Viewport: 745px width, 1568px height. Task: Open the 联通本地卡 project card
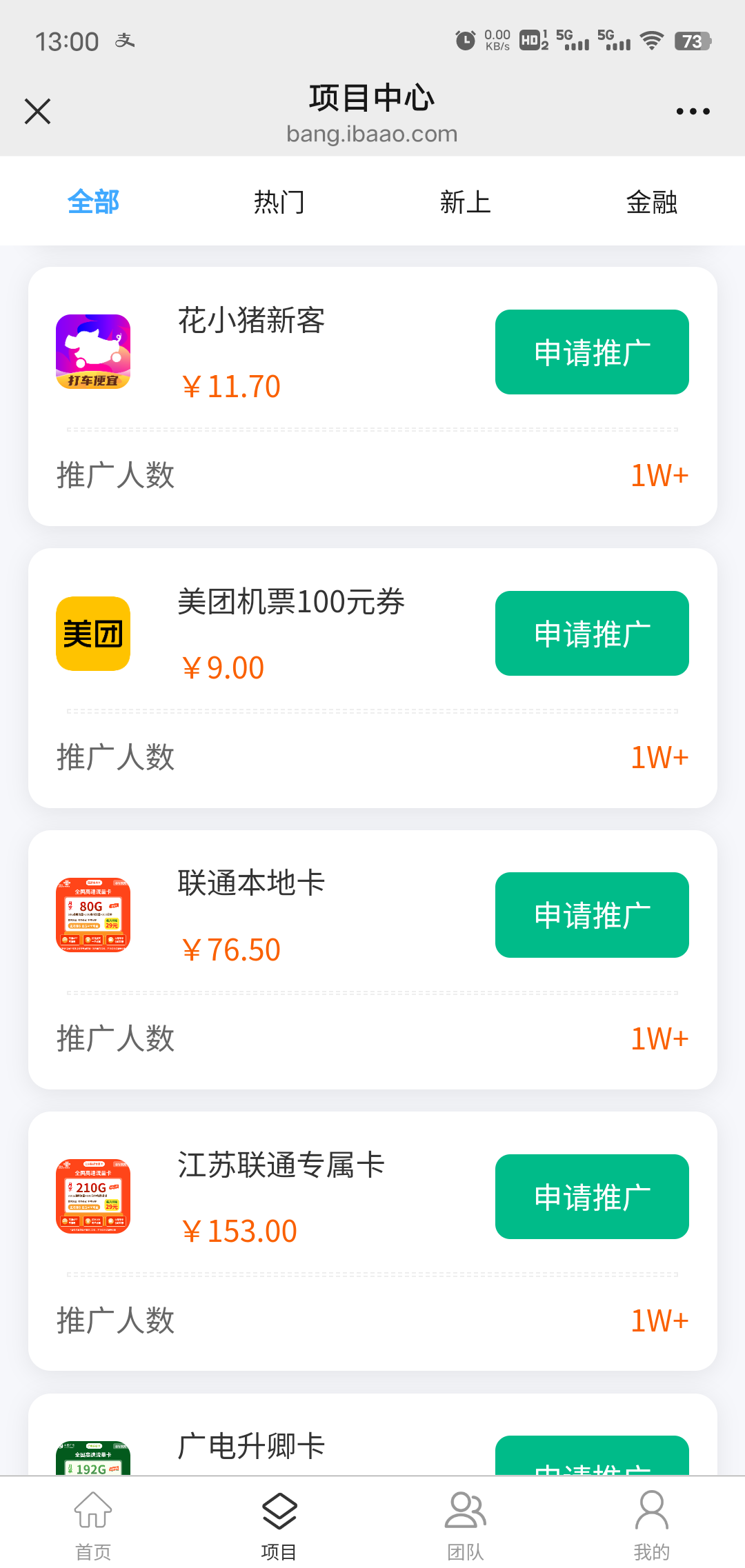[252, 884]
